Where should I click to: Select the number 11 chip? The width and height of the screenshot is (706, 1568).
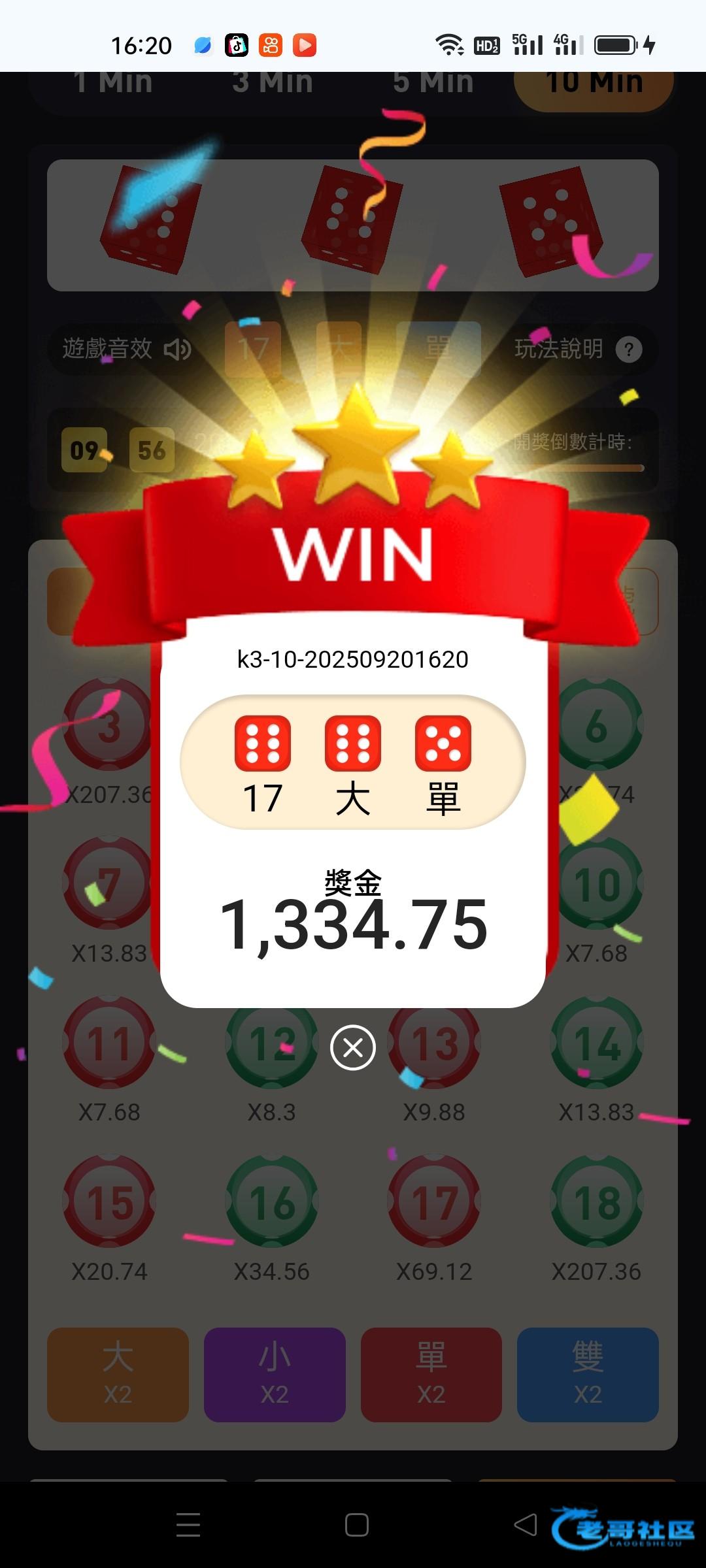click(109, 1043)
